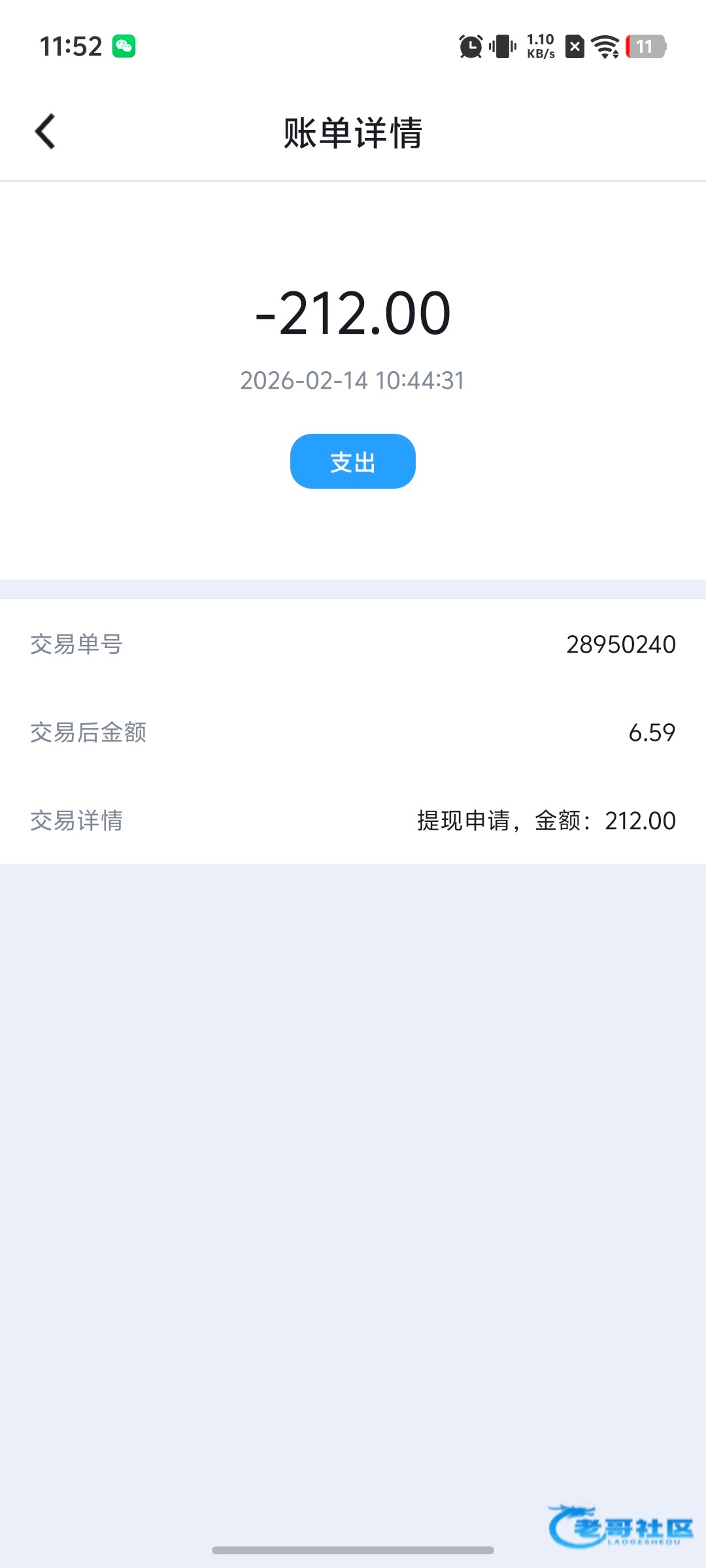706x1568 pixels.
Task: Tap the blue 支出 button
Action: (352, 461)
